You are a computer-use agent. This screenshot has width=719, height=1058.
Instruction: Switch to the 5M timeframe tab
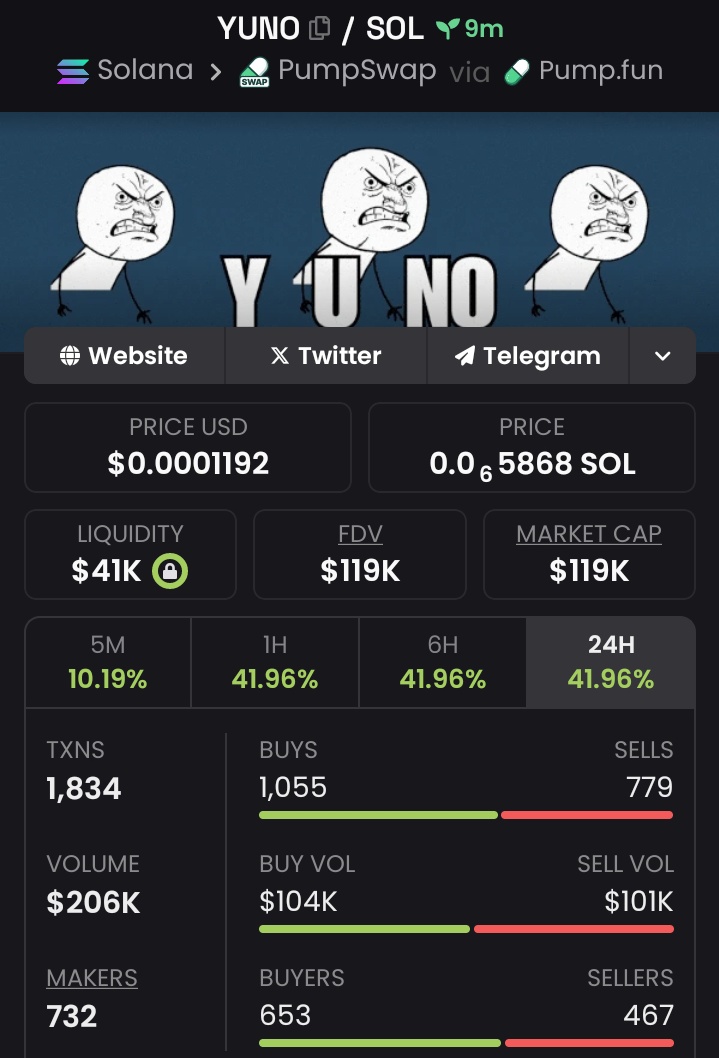point(108,662)
